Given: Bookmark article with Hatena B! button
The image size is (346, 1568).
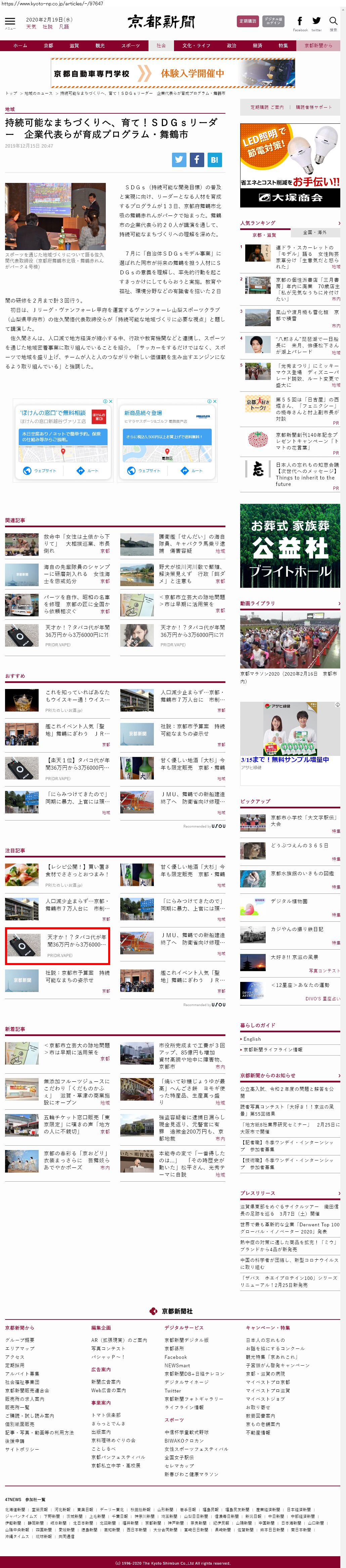Looking at the screenshot, I should pyautogui.click(x=214, y=159).
